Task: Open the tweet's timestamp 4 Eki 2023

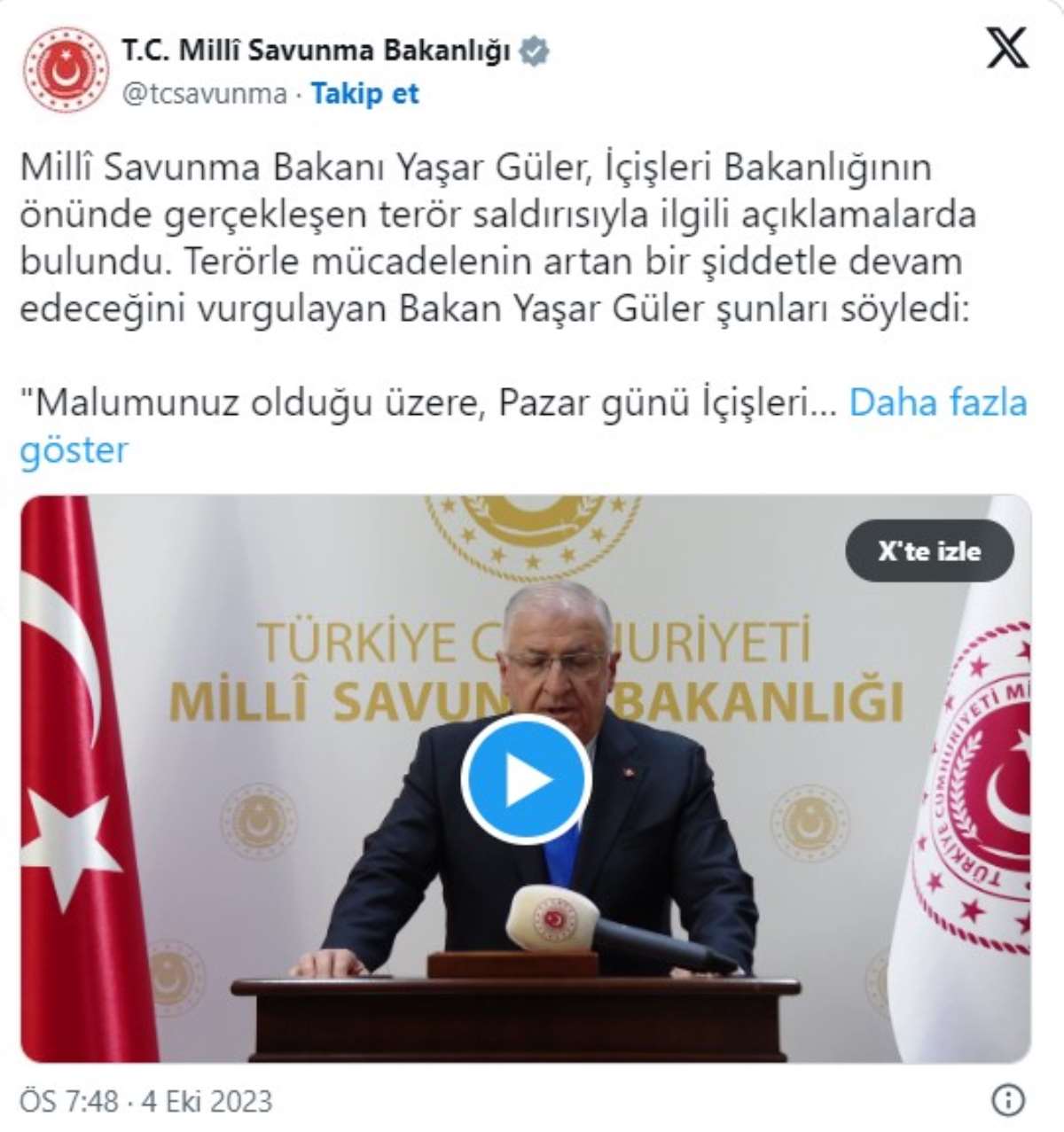Action: coord(146,1101)
